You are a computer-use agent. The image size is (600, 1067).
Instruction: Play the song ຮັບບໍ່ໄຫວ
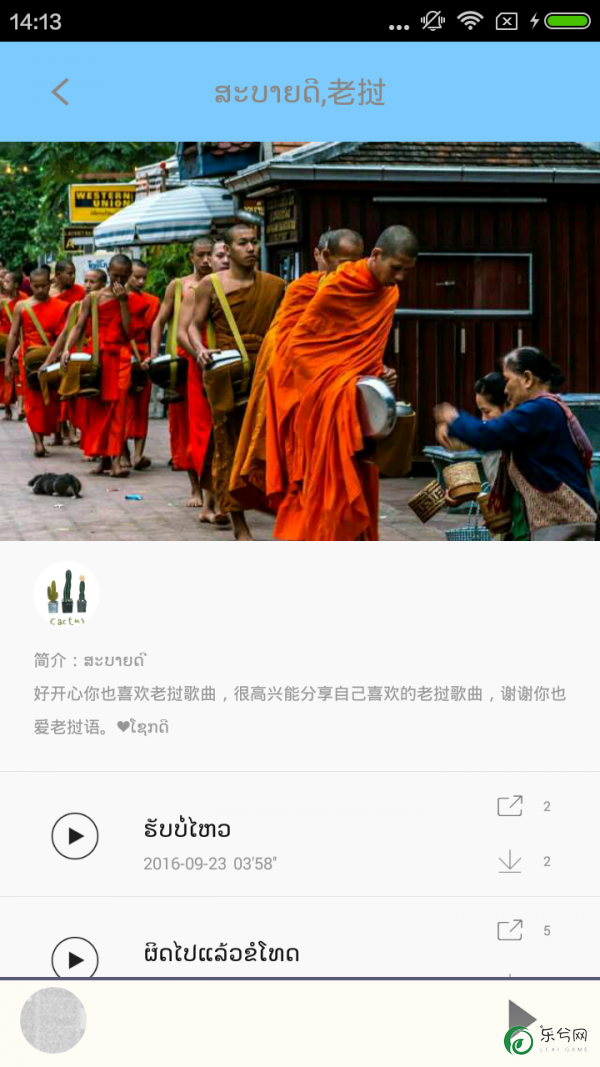pyautogui.click(x=75, y=836)
